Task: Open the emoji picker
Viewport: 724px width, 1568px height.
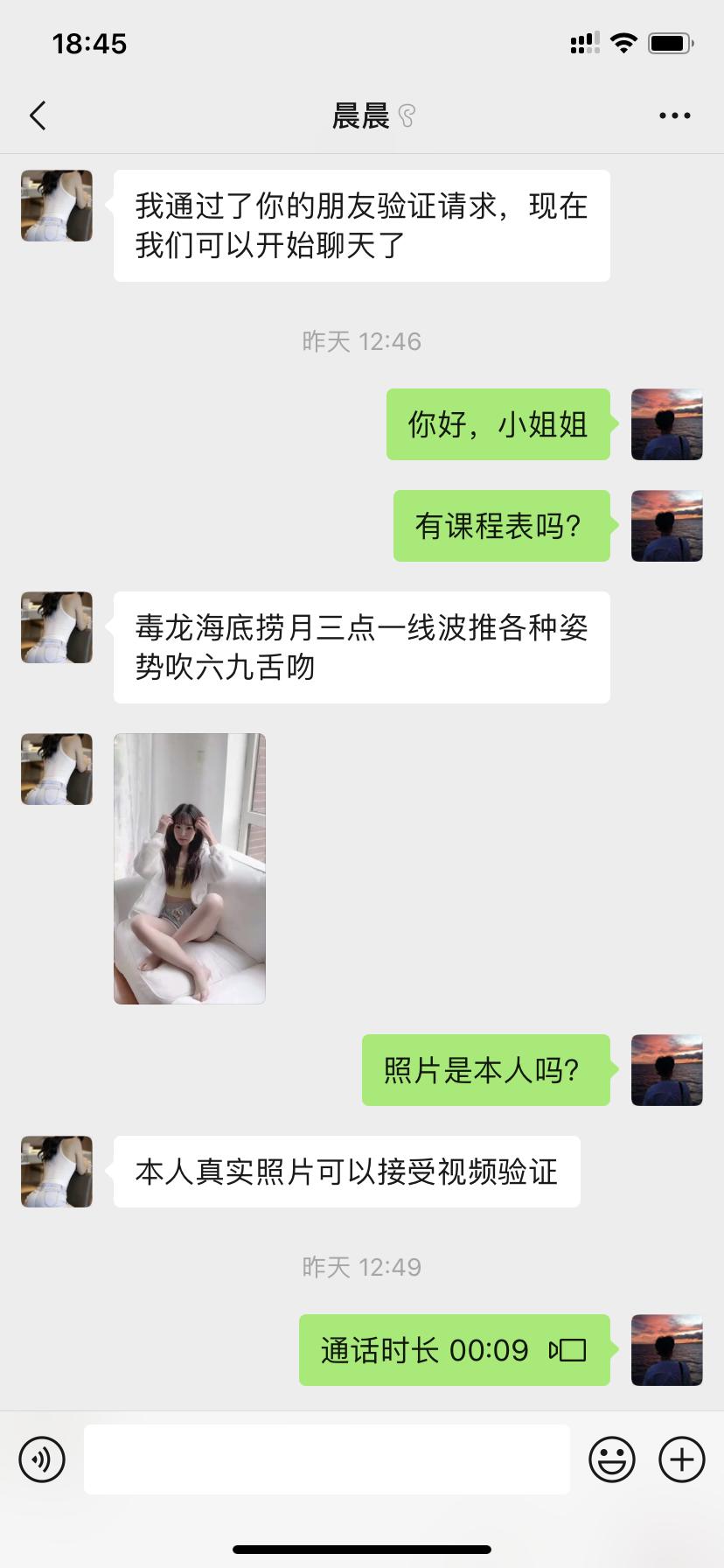Action: [612, 1459]
